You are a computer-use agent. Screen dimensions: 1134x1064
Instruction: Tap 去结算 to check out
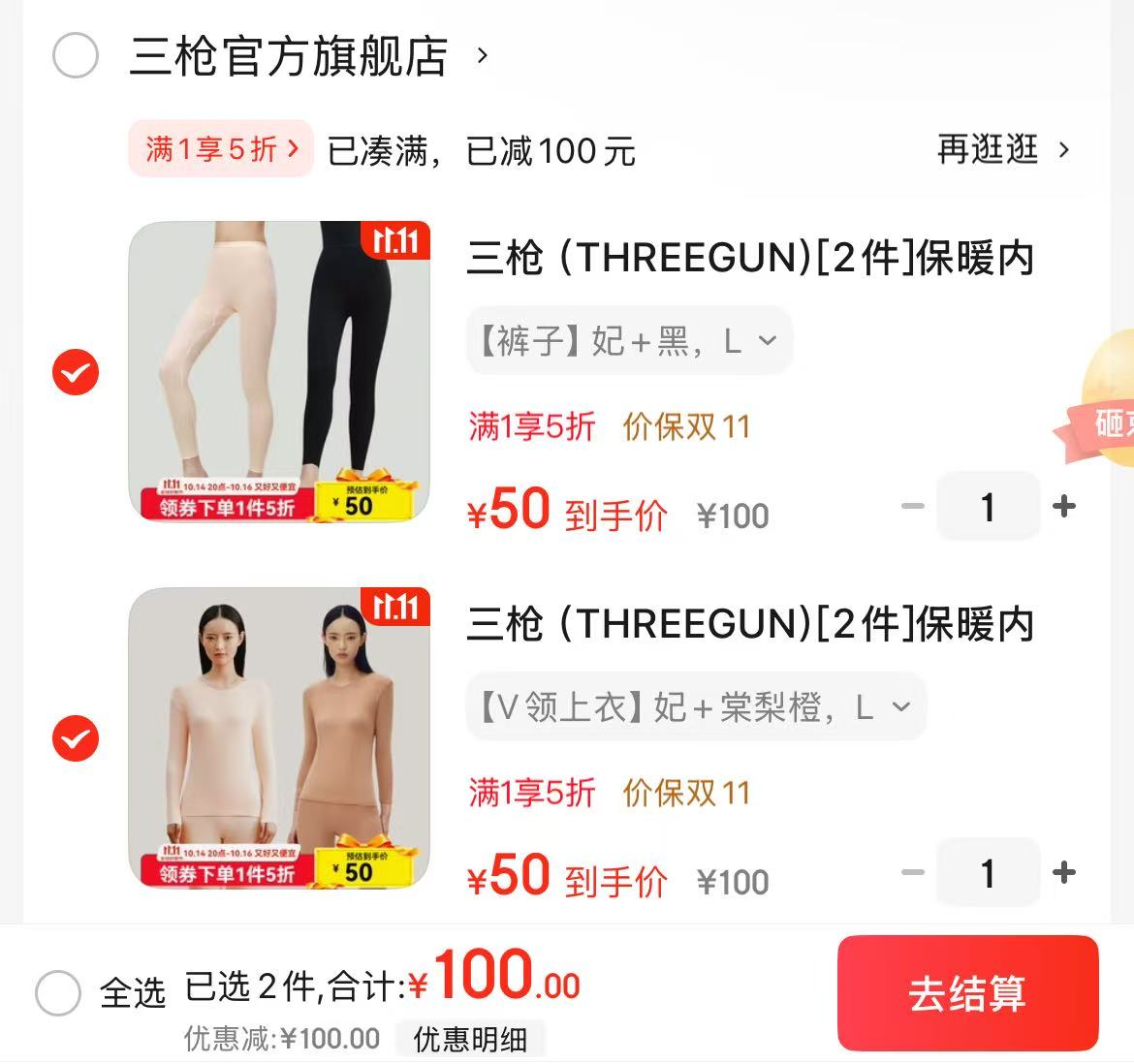[x=966, y=993]
